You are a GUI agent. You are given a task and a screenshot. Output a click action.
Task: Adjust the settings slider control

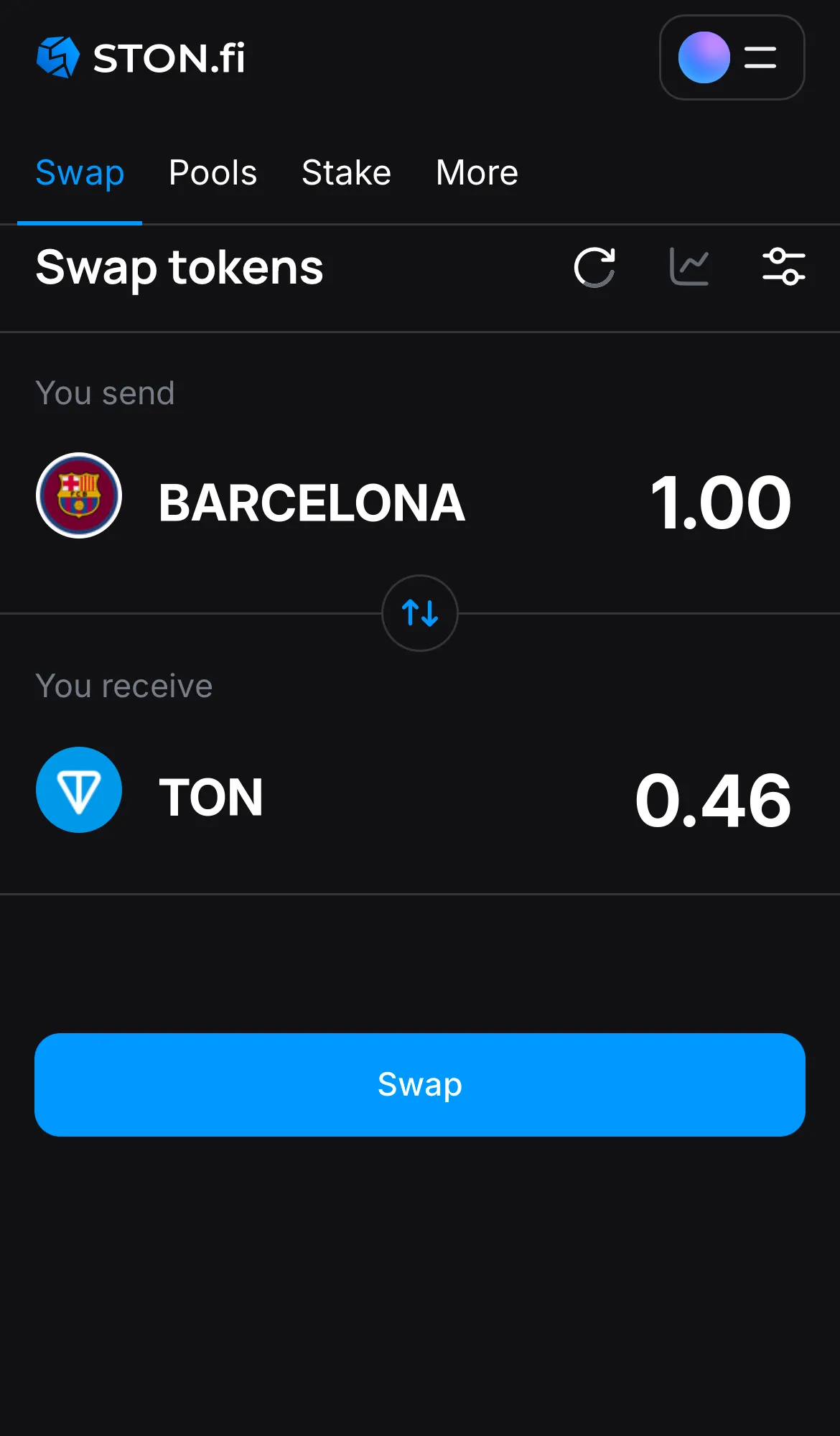784,267
